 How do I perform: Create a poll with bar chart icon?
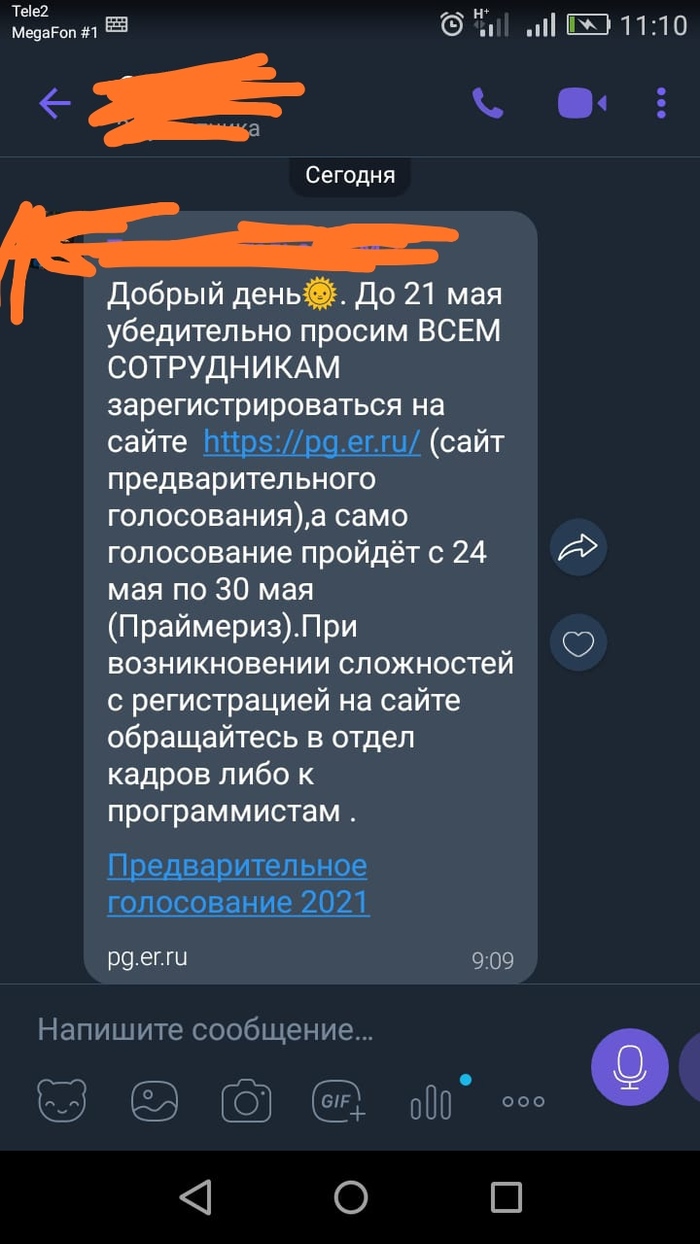pos(431,1103)
